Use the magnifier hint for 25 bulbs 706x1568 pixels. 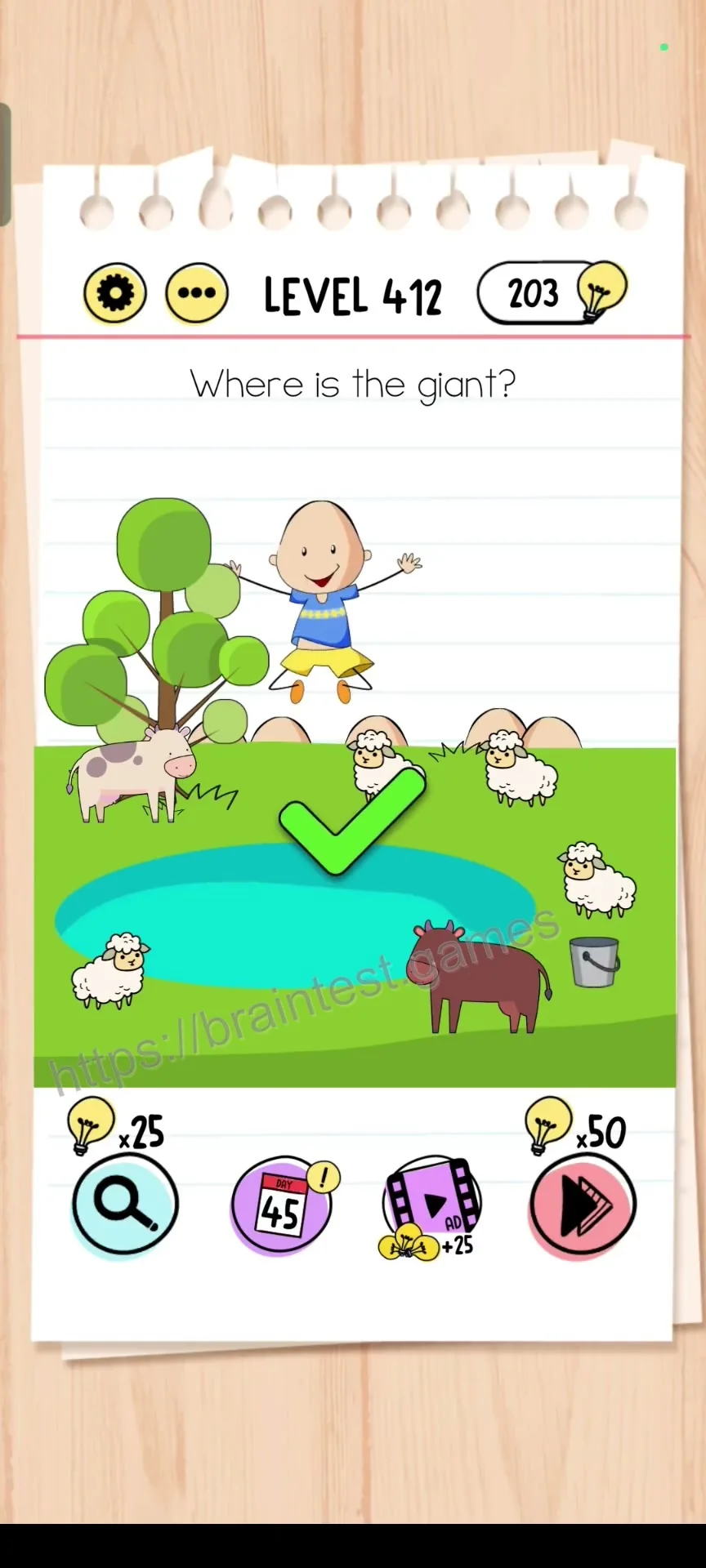click(125, 1204)
